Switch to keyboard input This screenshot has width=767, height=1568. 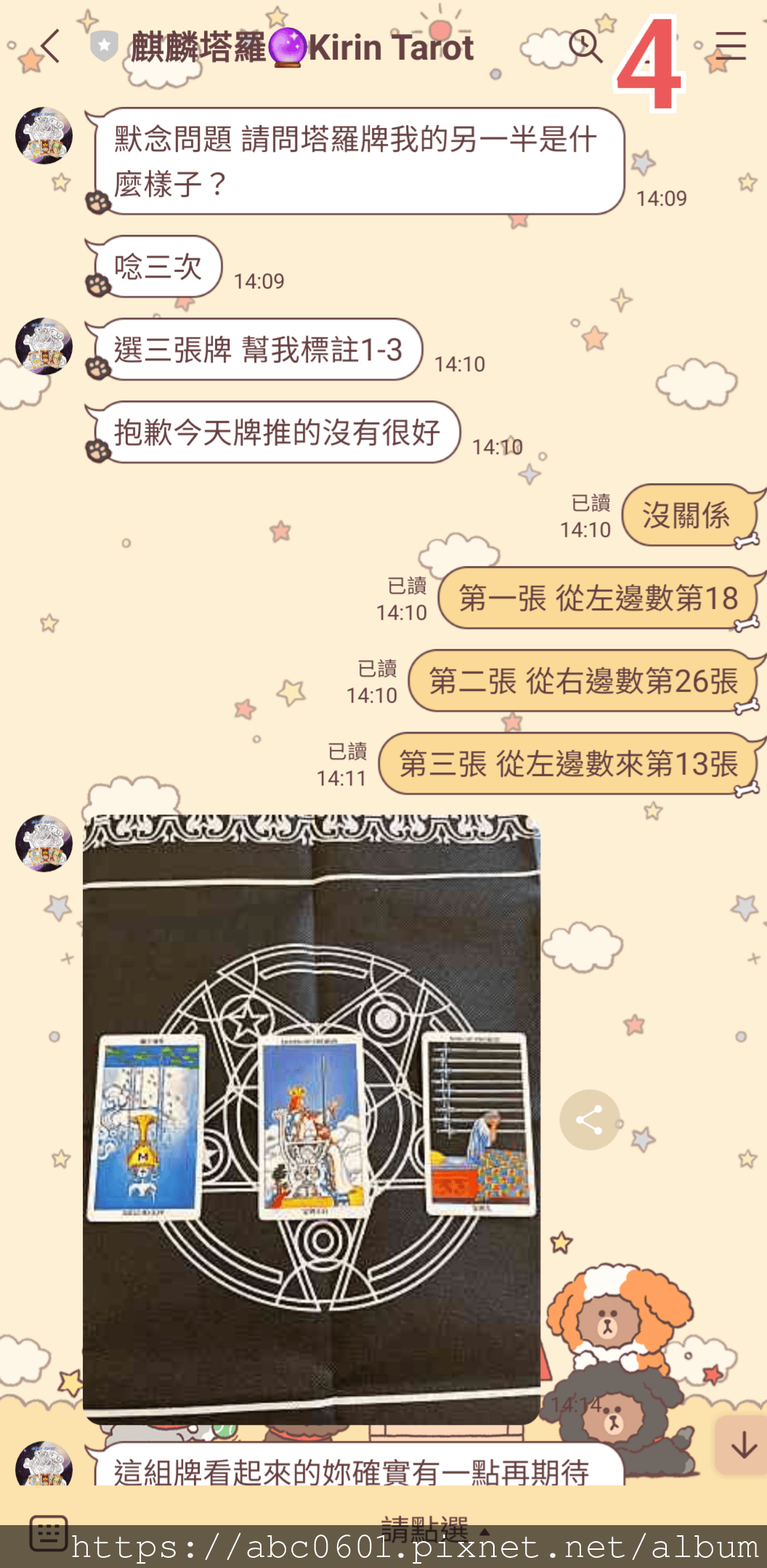click(49, 1532)
